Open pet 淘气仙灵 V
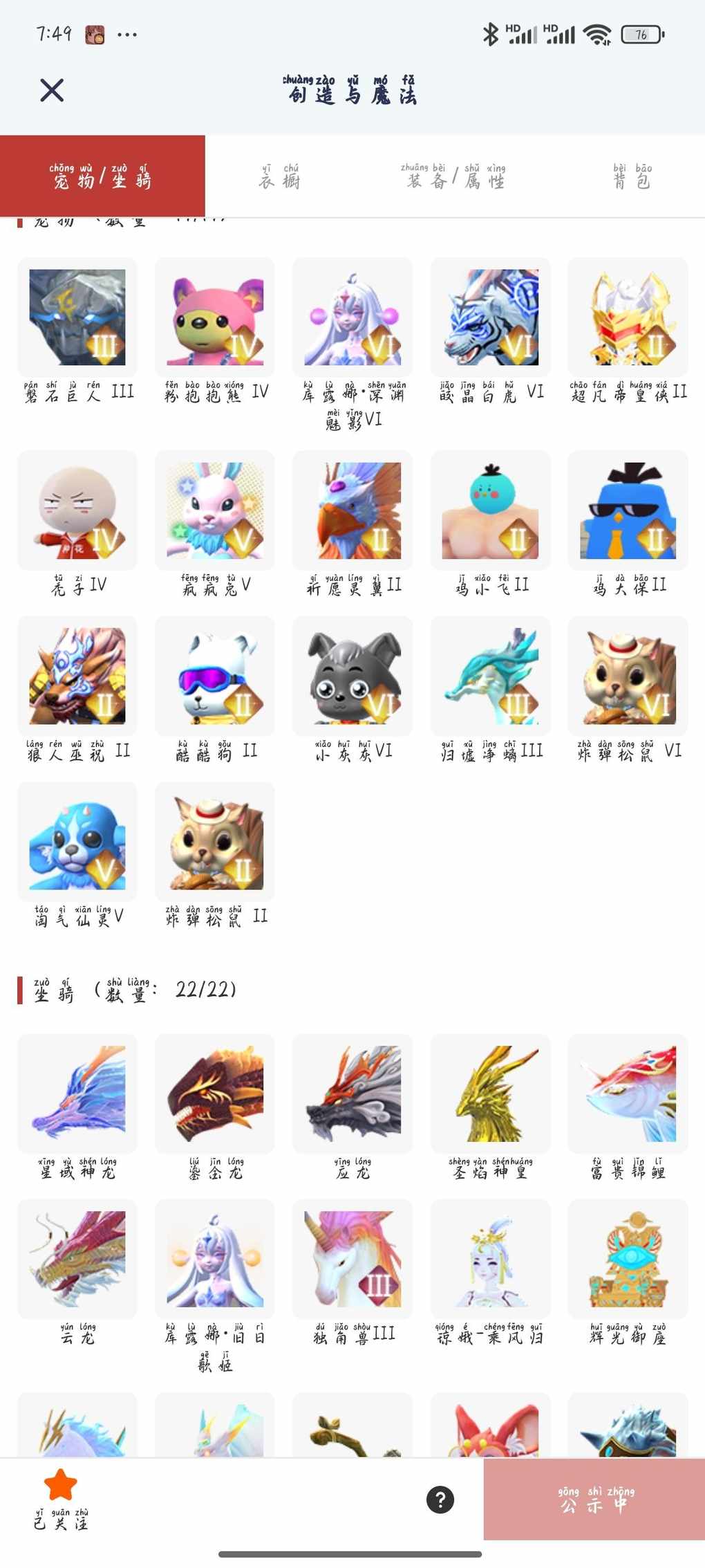This screenshot has width=705, height=1568. (x=77, y=842)
